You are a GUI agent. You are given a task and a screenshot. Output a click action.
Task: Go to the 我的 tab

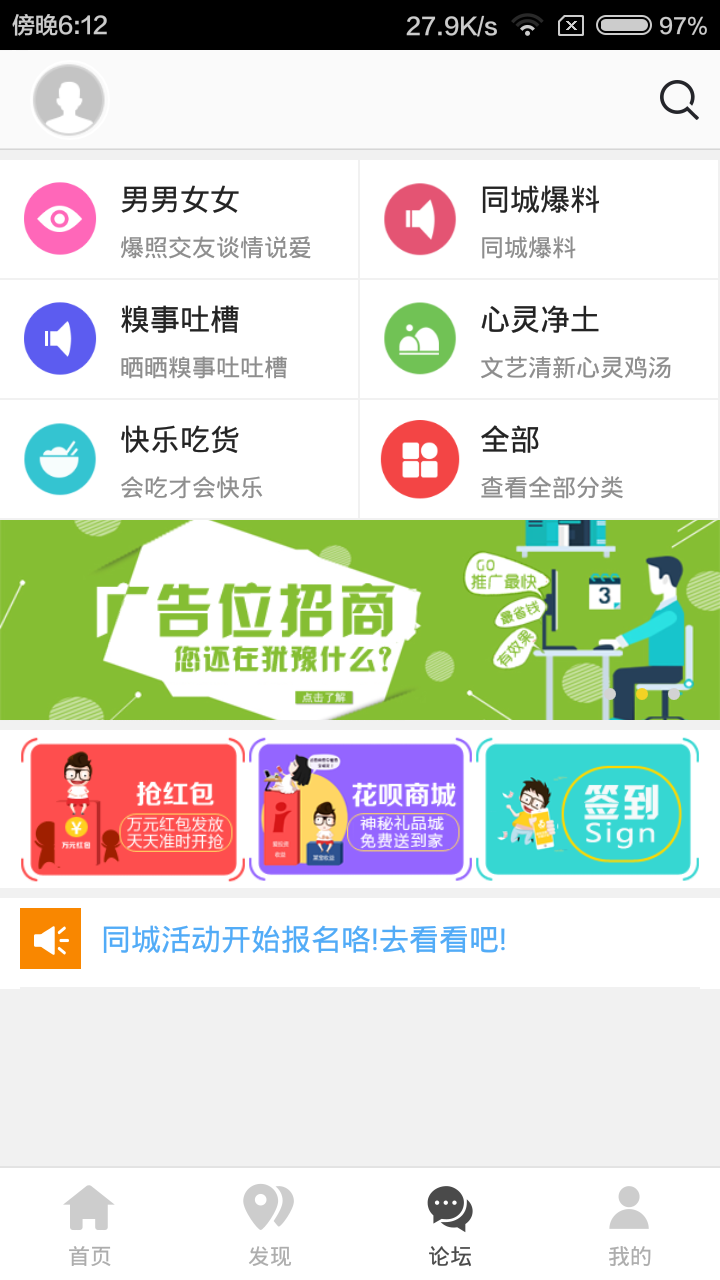pyautogui.click(x=630, y=1225)
